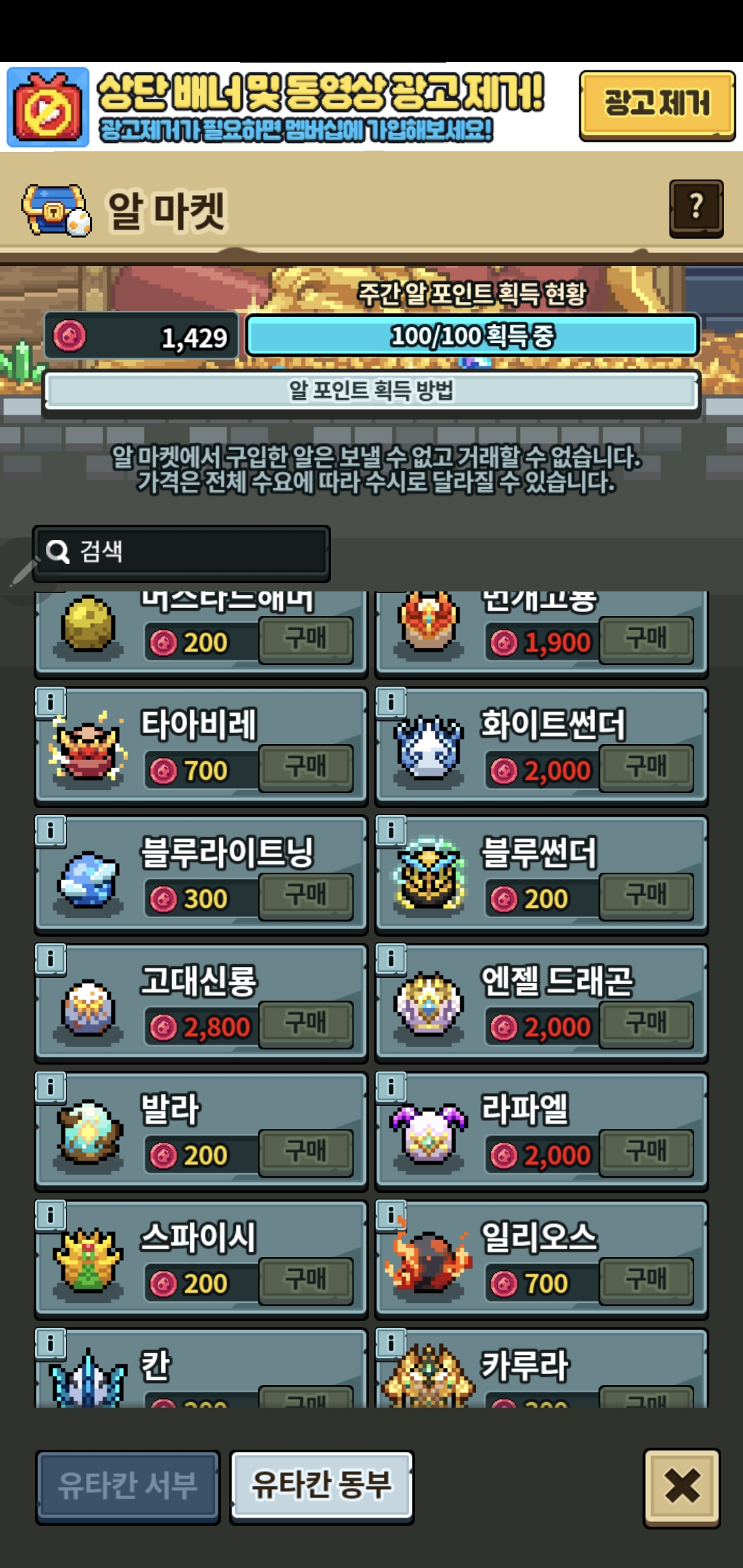The height and width of the screenshot is (1568, 743).
Task: Purchase the 블루라이트닝 egg
Action: pyautogui.click(x=306, y=895)
